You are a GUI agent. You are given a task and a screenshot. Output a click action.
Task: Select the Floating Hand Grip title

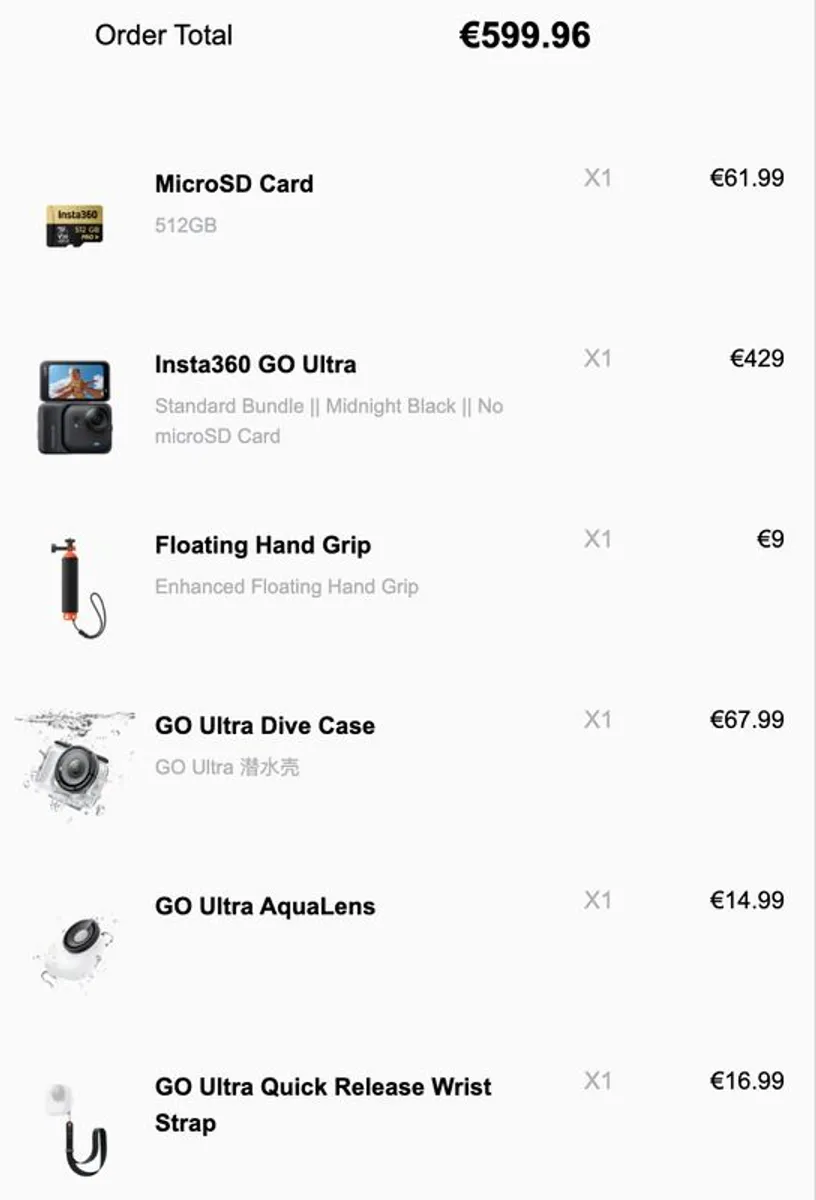(262, 545)
